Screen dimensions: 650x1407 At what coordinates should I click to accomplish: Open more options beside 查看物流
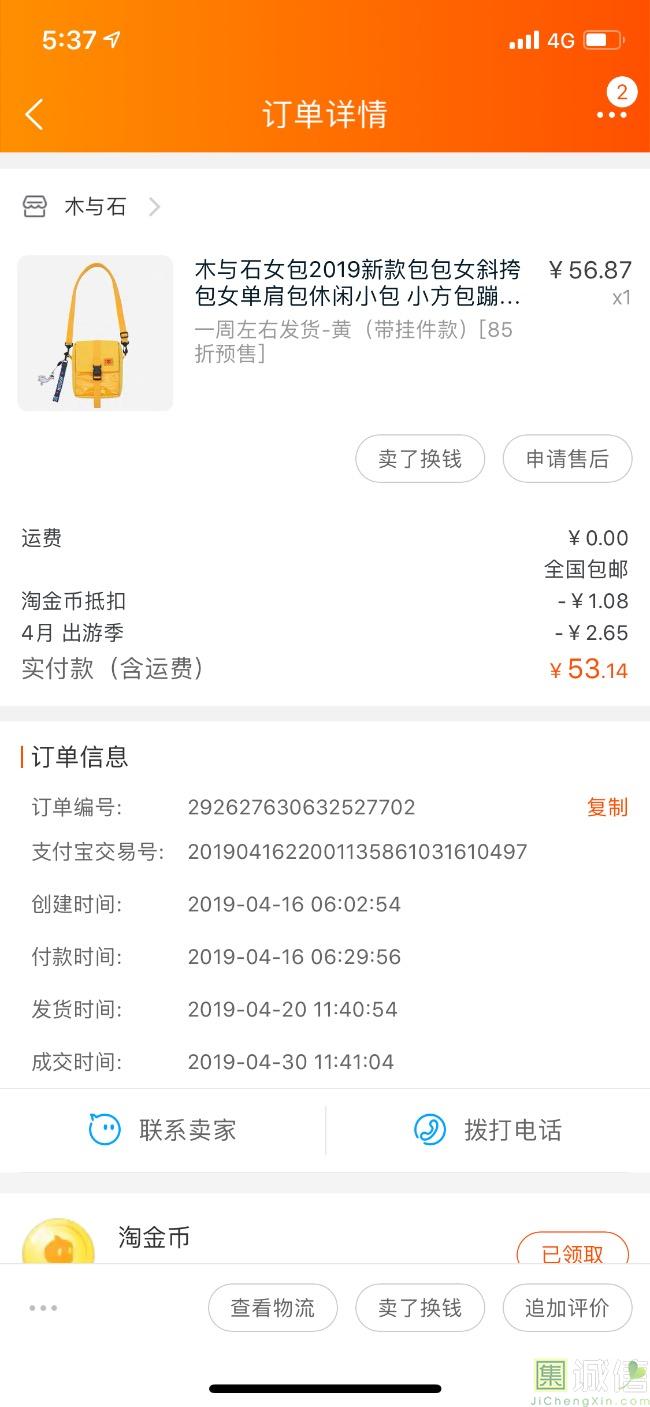pyautogui.click(x=43, y=1308)
